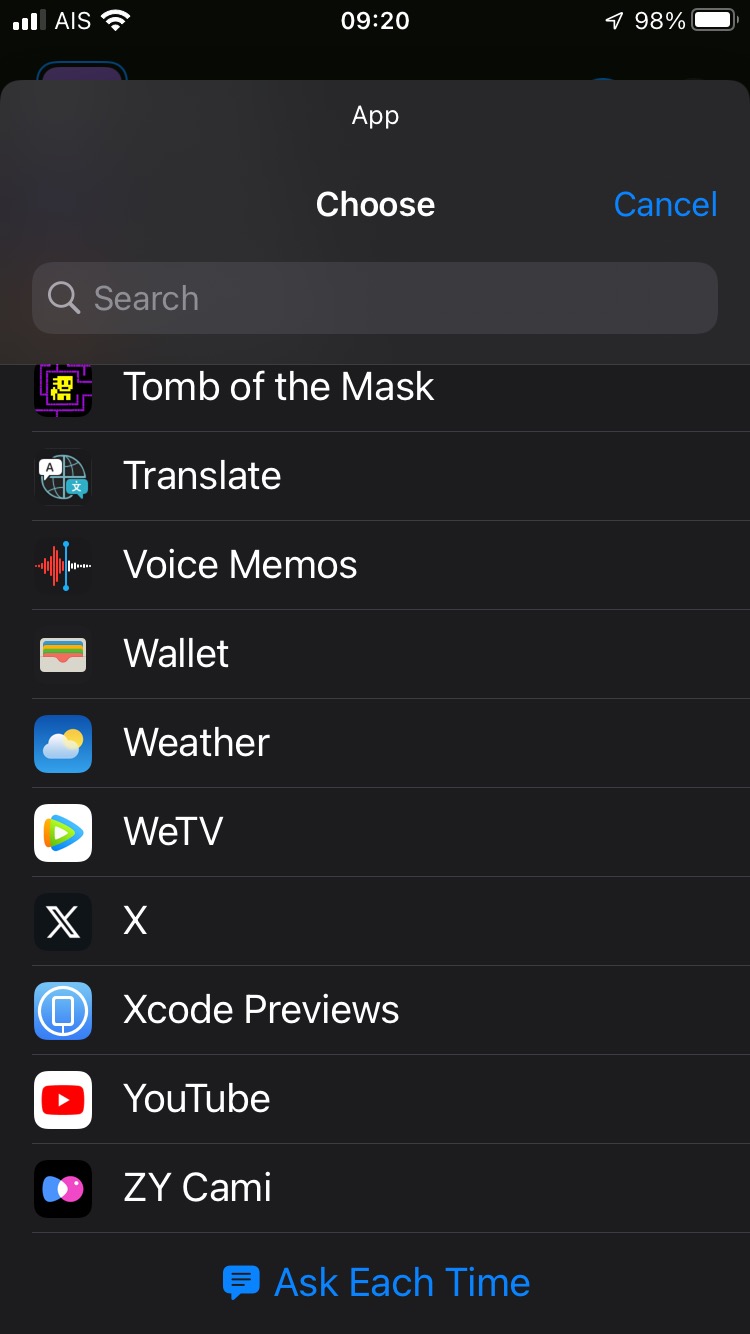Screen dimensions: 750x1334
Task: Pick Voice Memos from the list
Action: [240, 565]
